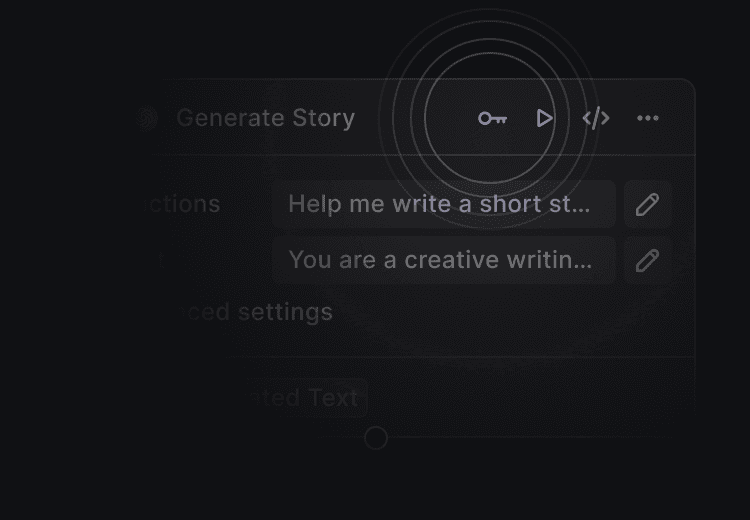Edit the 'Help me write a short st...' text
The image size is (750, 520).
(x=648, y=204)
